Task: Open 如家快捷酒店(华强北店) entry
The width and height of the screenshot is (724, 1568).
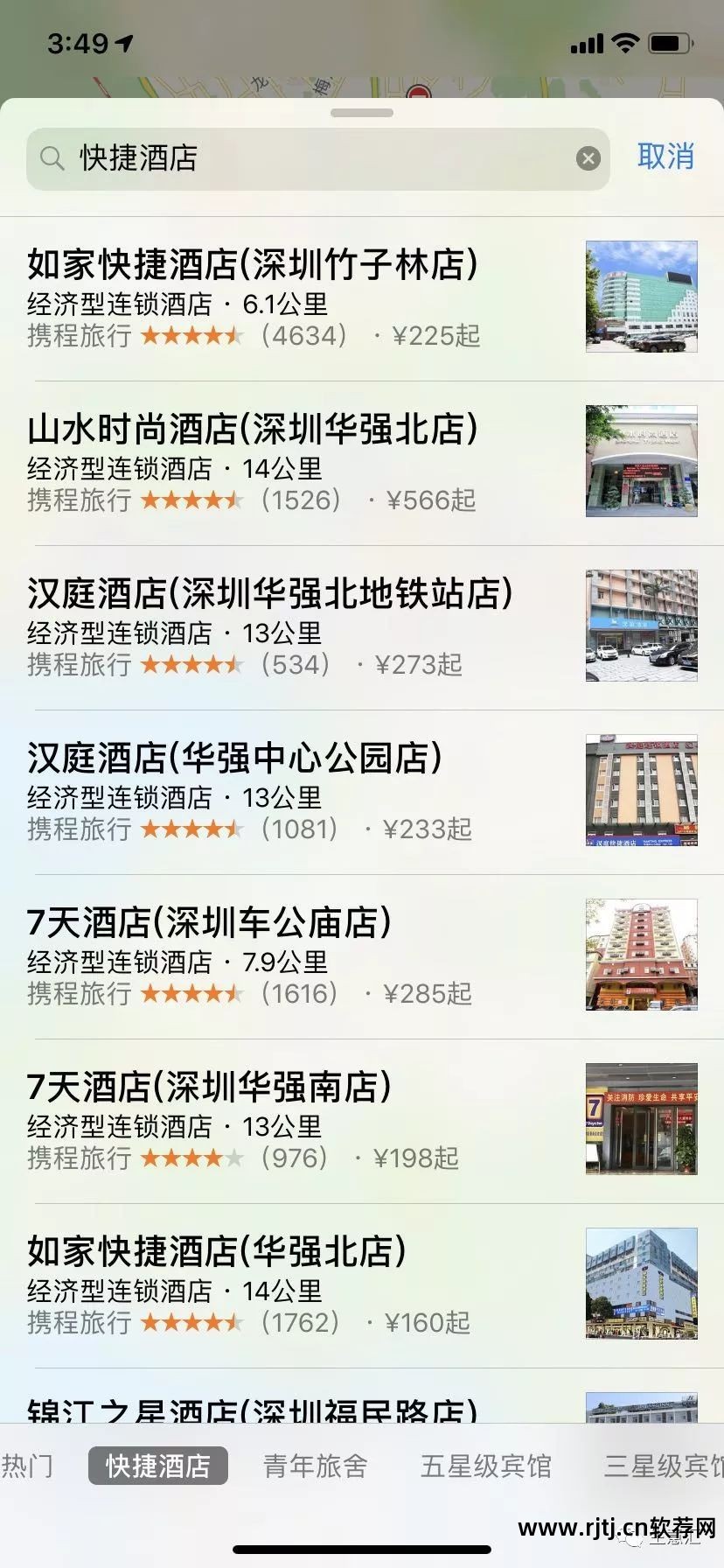Action: click(262, 1282)
